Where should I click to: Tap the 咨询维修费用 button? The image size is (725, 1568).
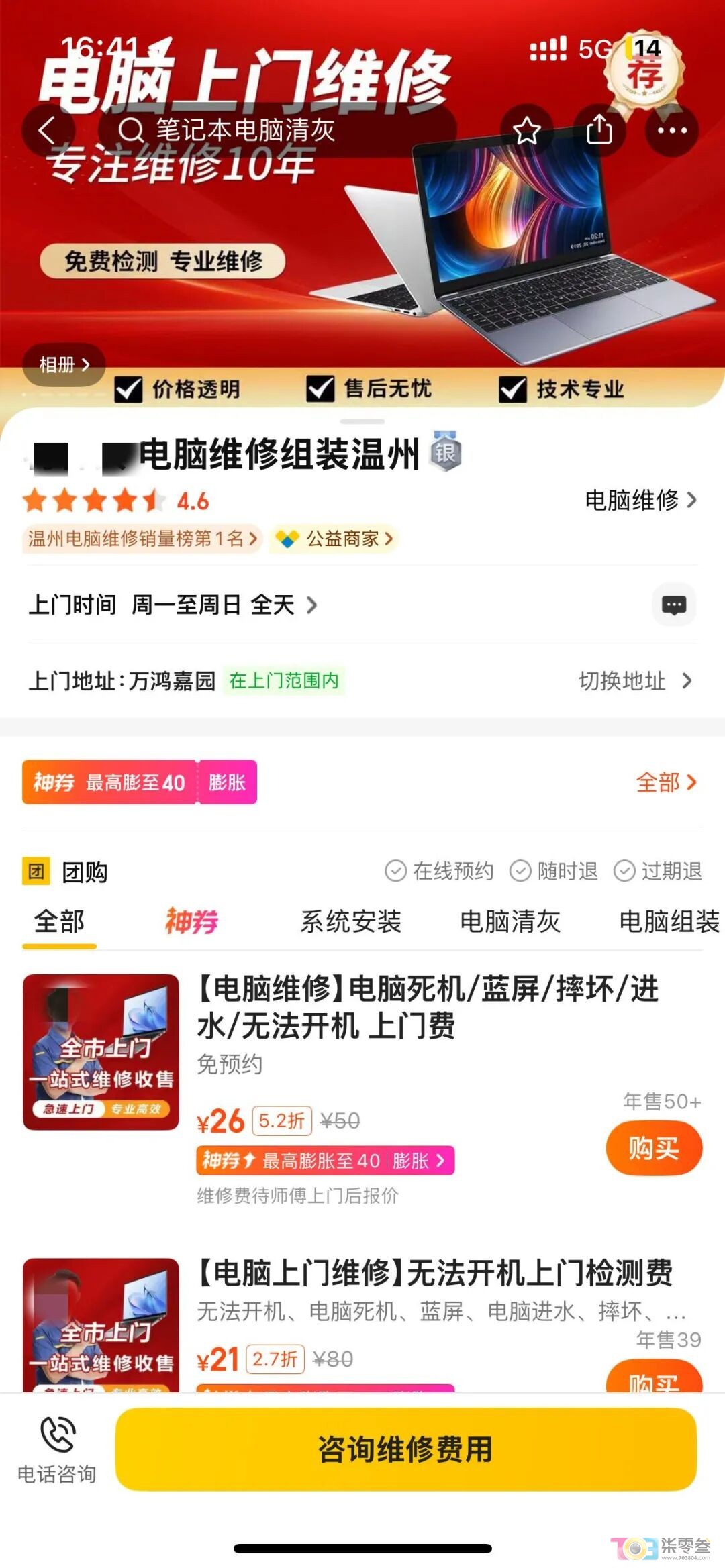click(x=405, y=1449)
